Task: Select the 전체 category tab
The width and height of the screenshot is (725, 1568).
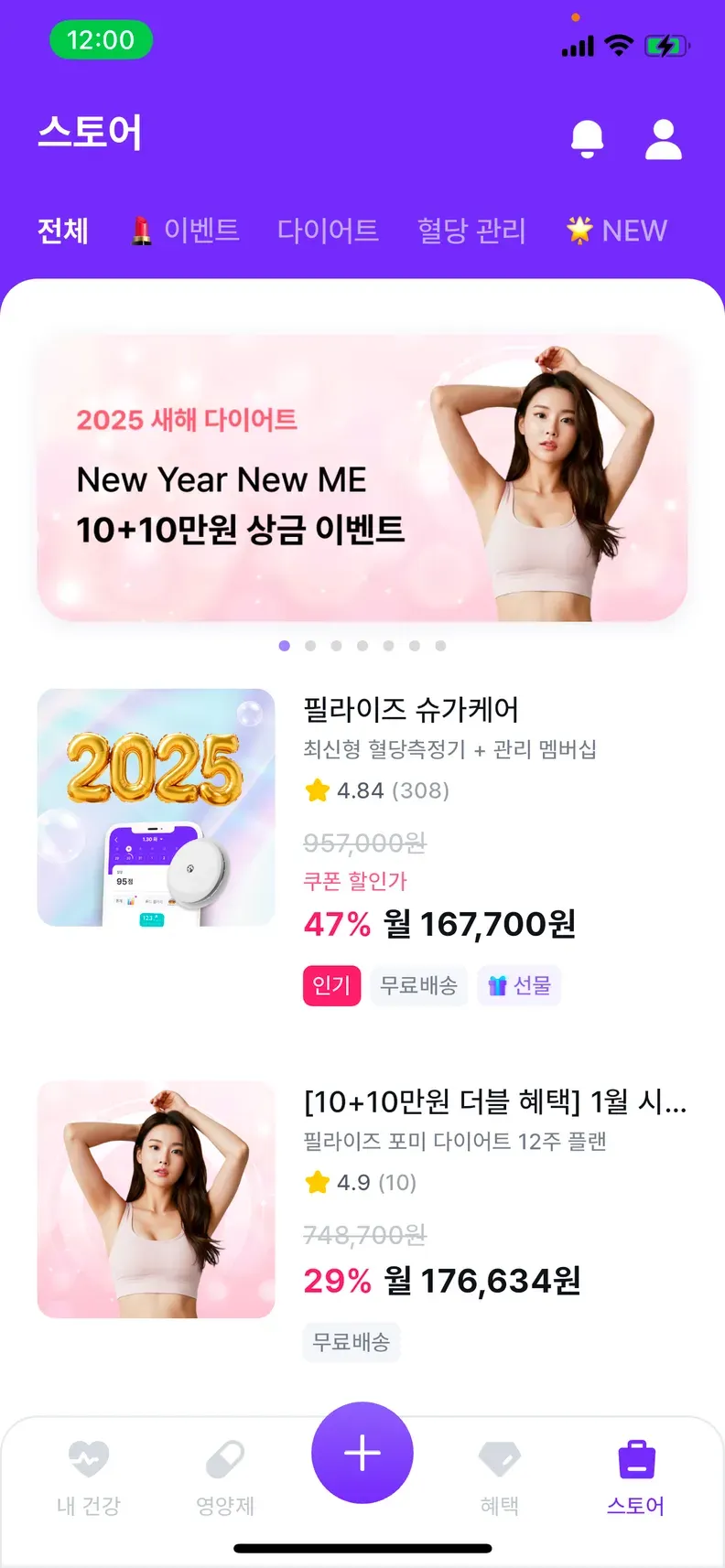Action: (x=63, y=231)
